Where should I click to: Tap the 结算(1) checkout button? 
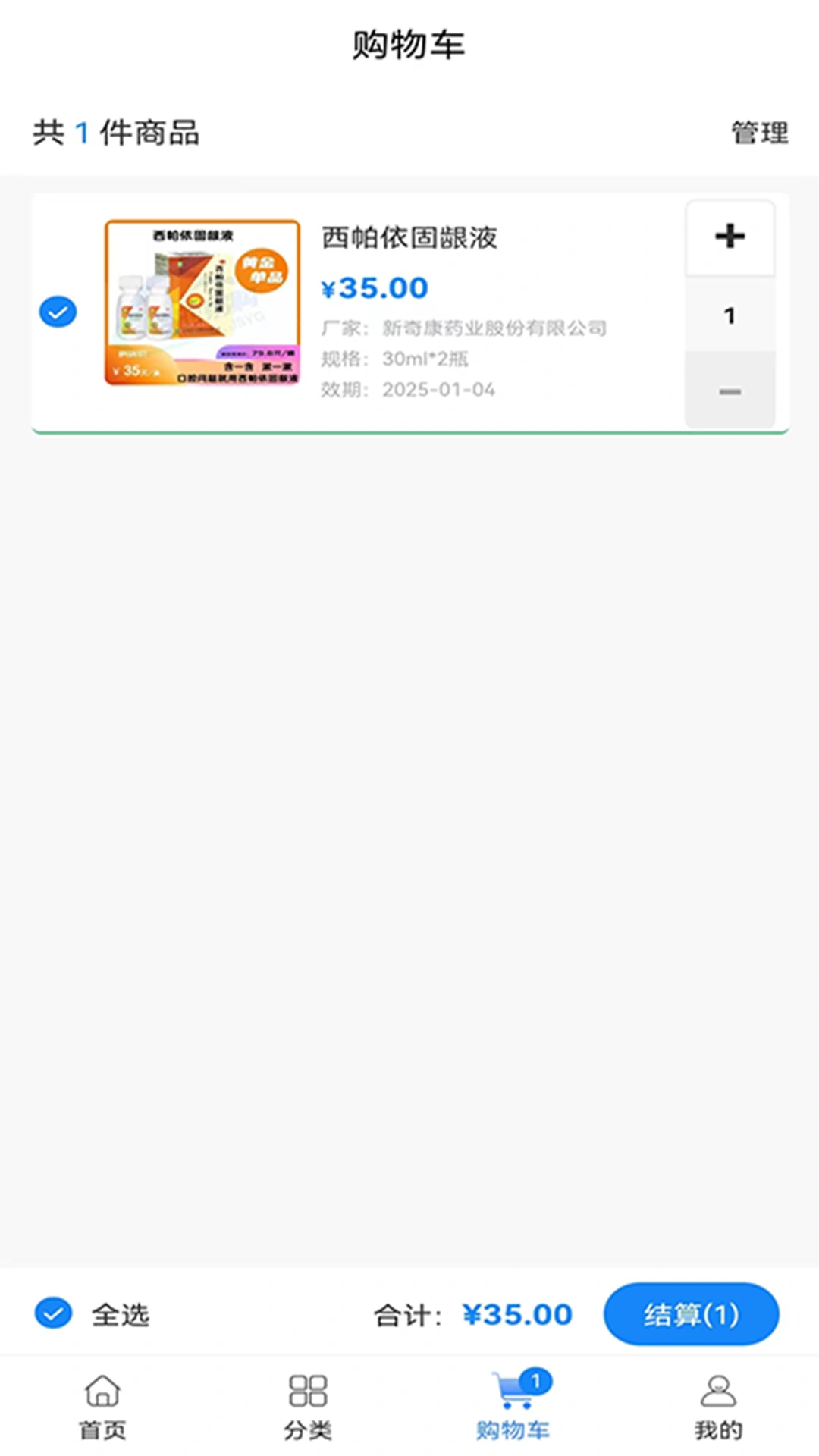(691, 1315)
